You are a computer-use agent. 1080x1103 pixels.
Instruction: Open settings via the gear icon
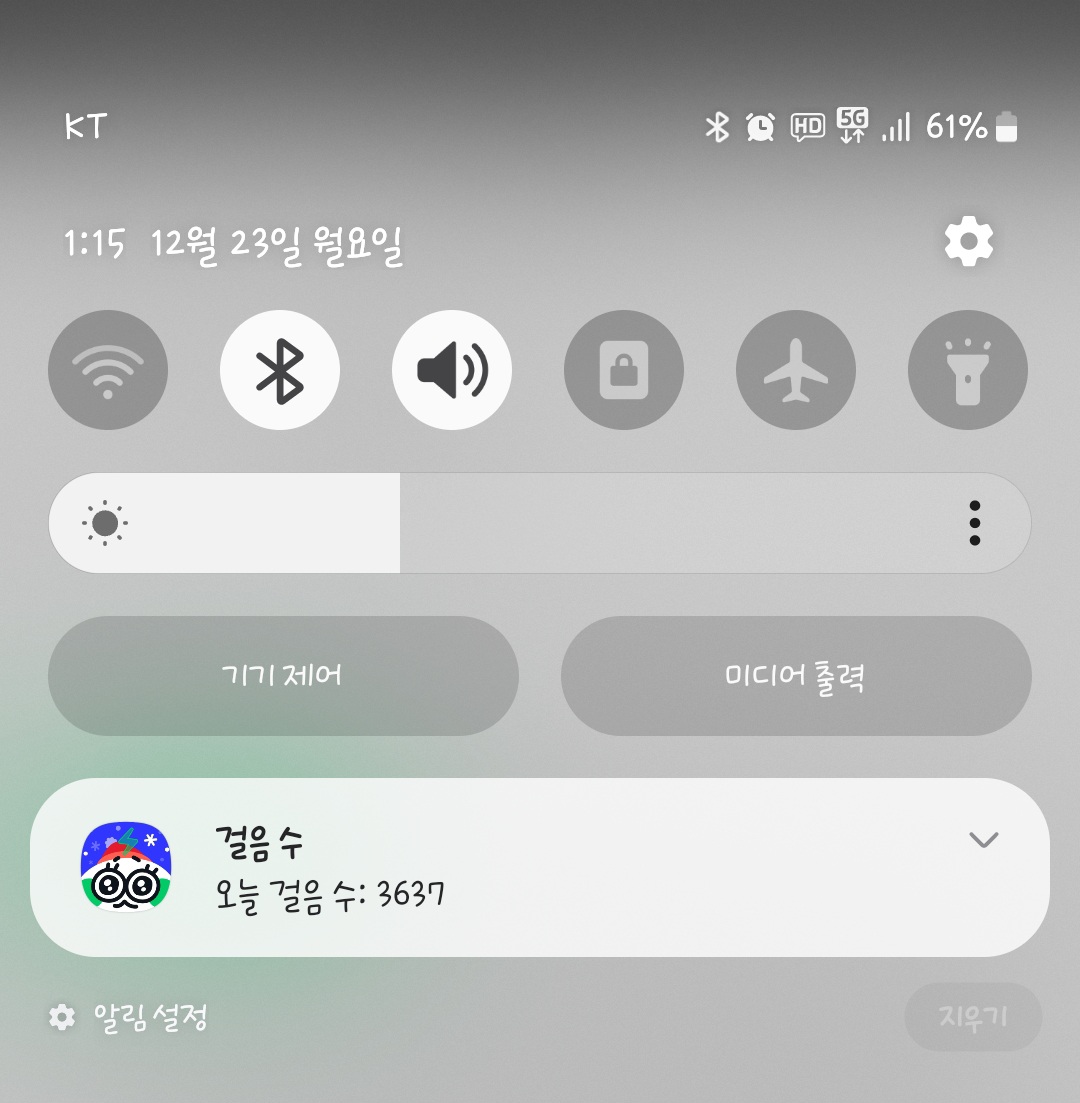(968, 242)
